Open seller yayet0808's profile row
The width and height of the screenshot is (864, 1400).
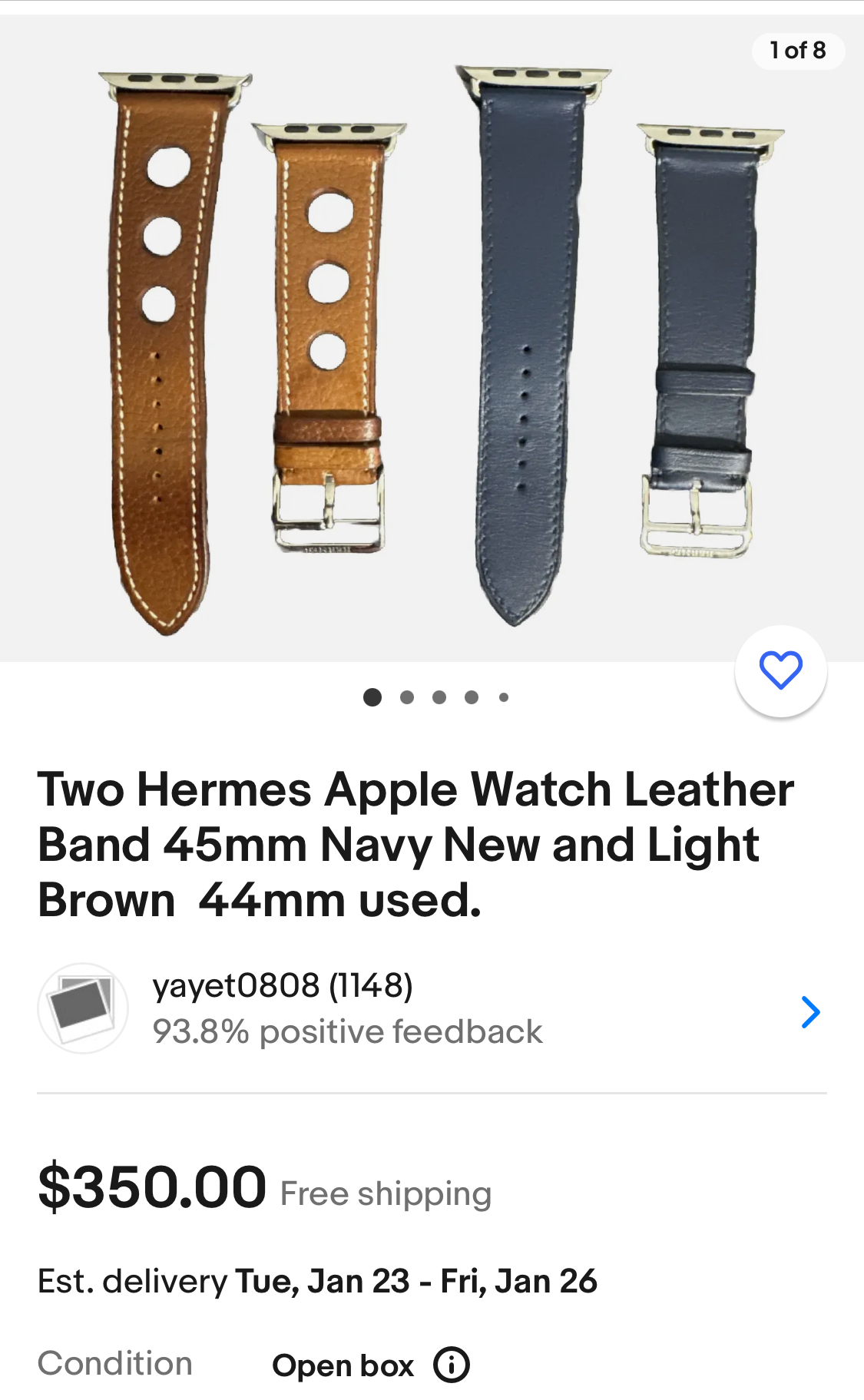pyautogui.click(x=432, y=1009)
